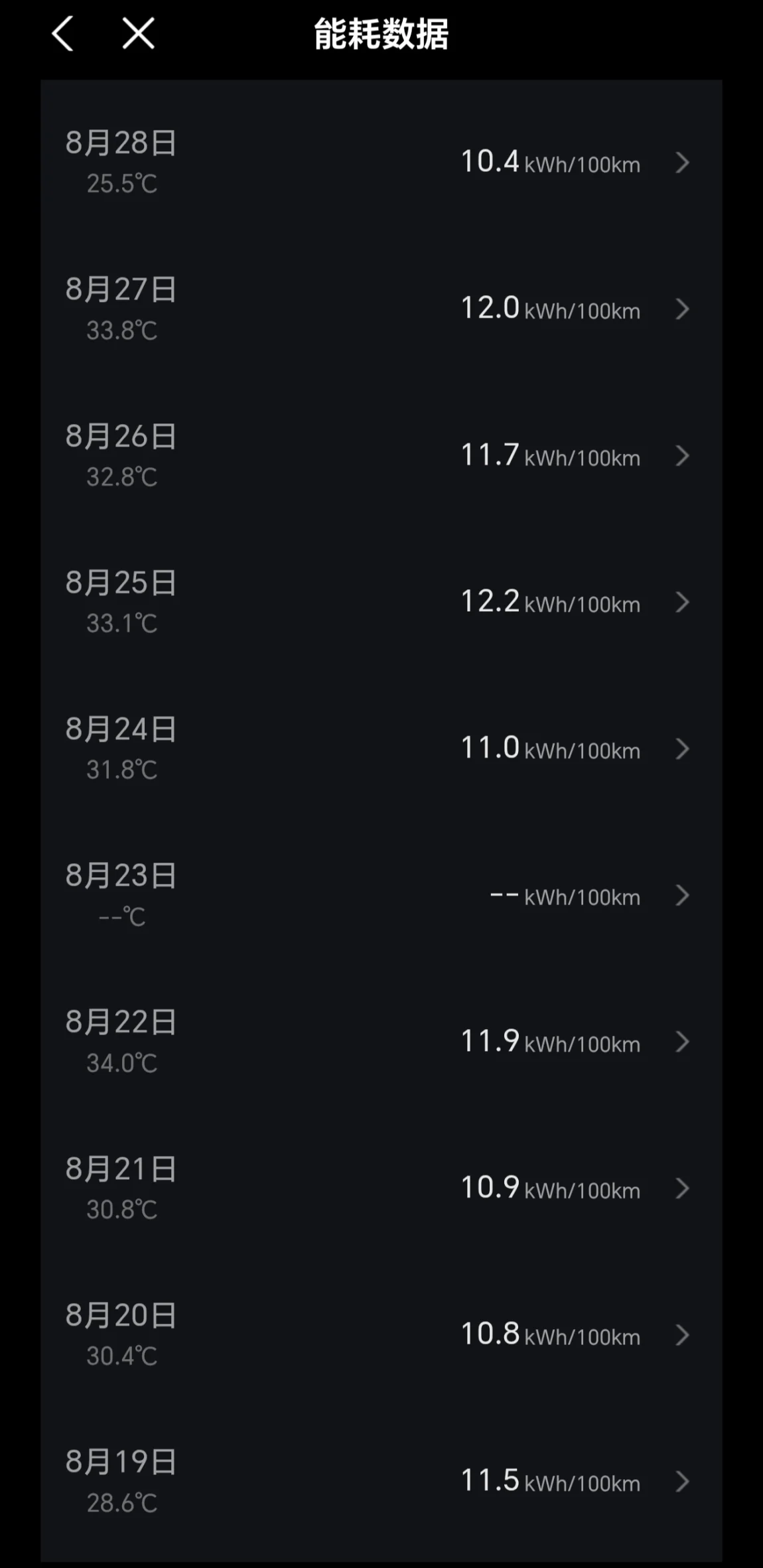This screenshot has height=1568, width=763.
Task: Open the 8月27日 row showing 12.0 kWh/100km
Action: click(381, 309)
